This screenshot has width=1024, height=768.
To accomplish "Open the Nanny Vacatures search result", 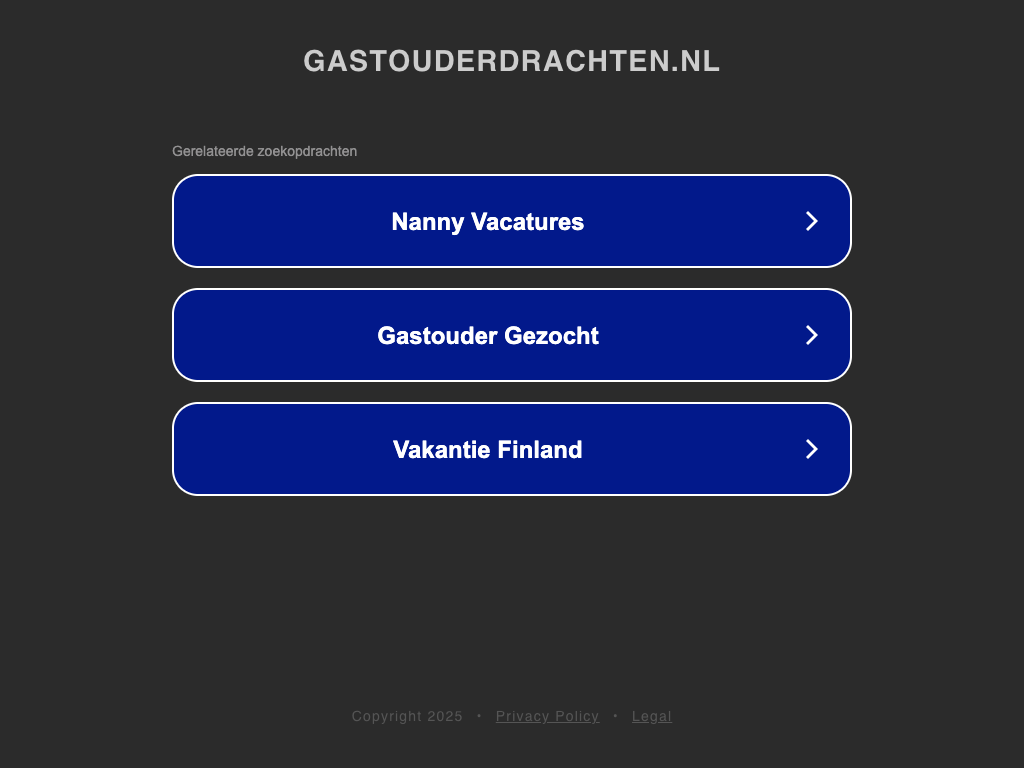I will [511, 221].
